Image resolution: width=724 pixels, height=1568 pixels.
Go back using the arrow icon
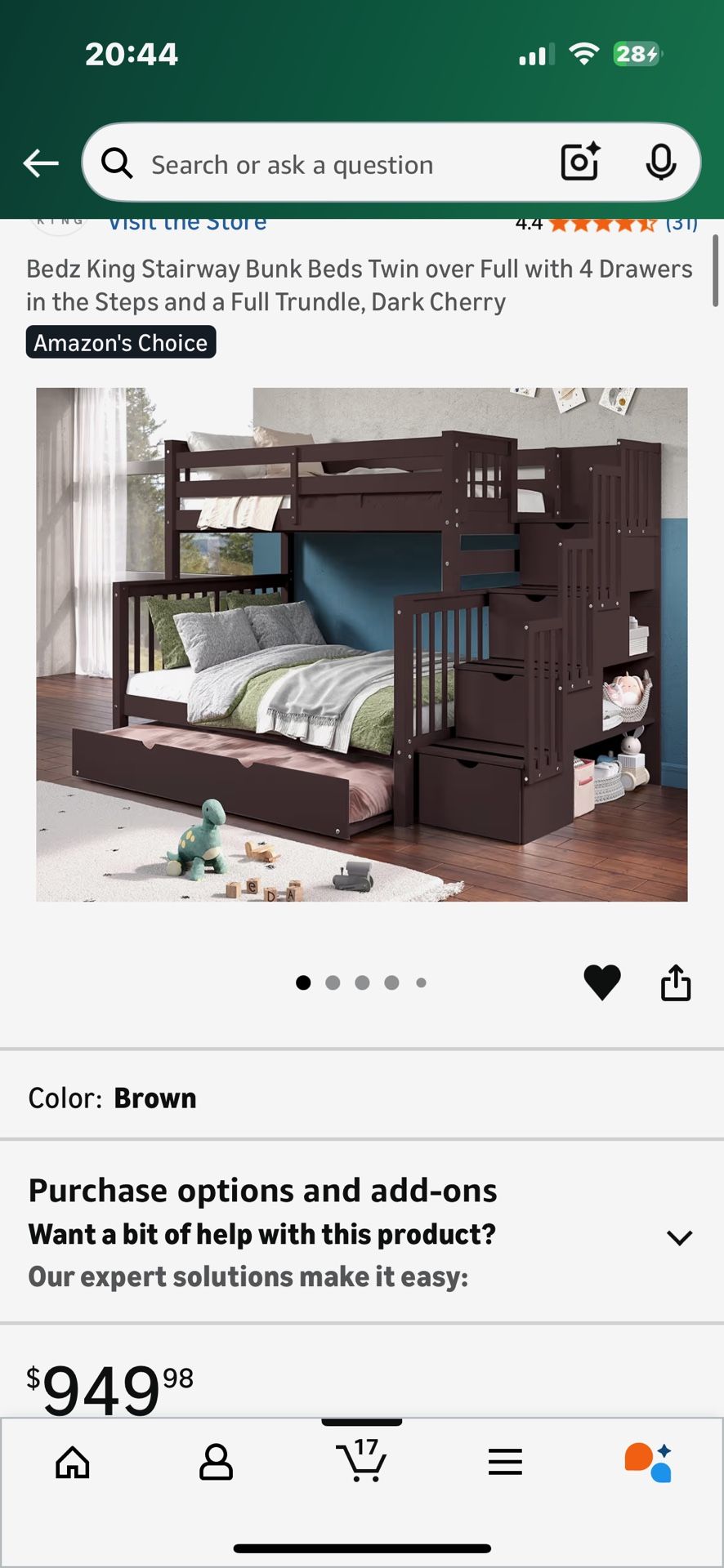(x=41, y=163)
